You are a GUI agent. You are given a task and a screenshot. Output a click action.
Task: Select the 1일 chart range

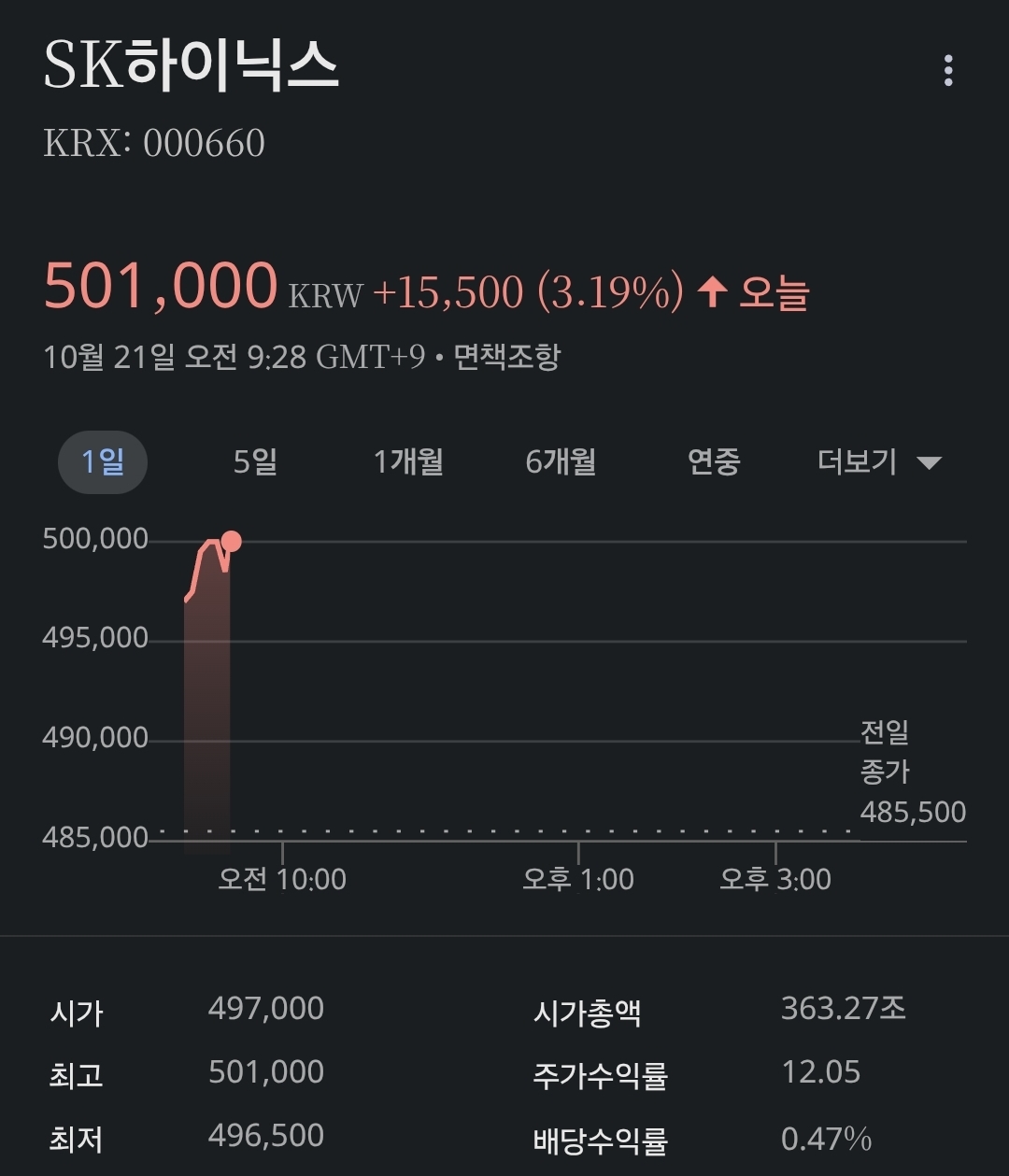[x=103, y=461]
